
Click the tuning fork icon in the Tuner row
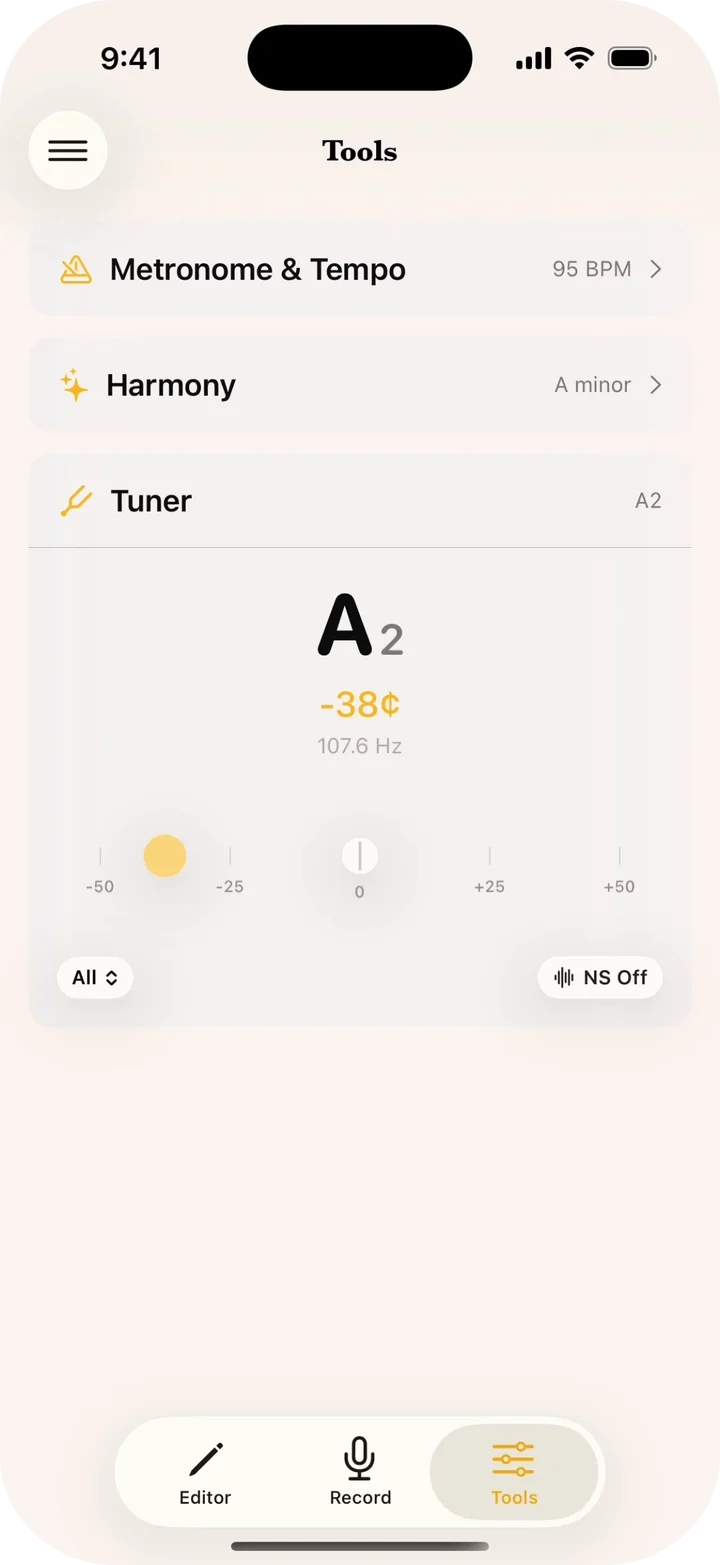[76, 501]
